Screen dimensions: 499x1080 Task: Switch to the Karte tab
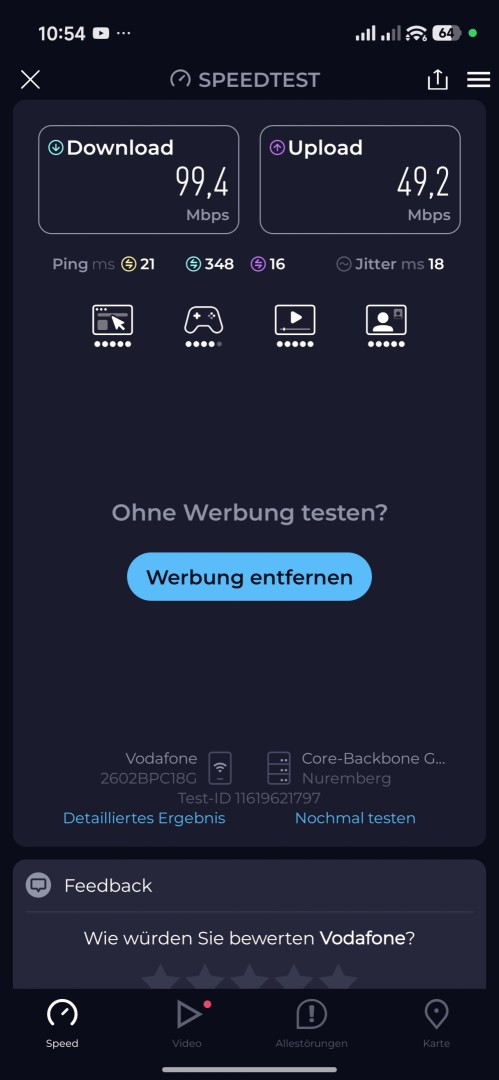point(436,1024)
